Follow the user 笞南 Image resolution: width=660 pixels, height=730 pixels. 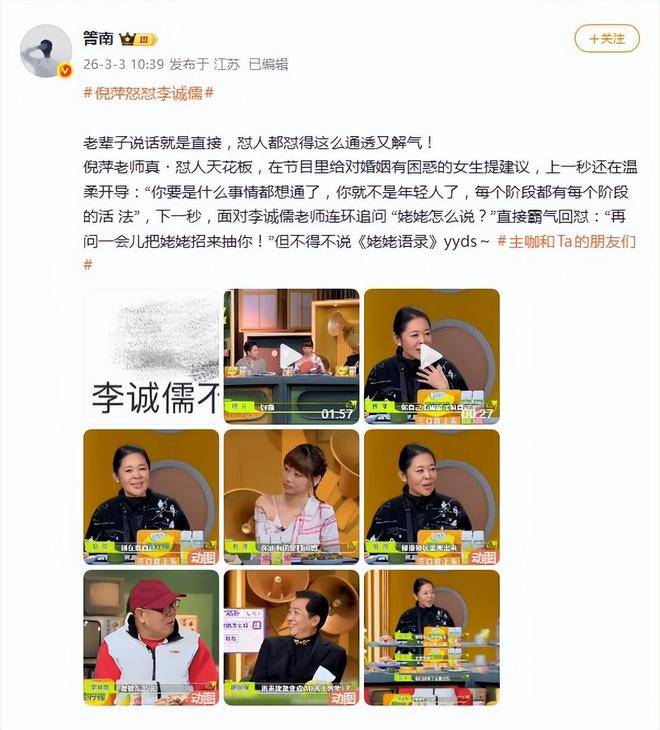606,38
